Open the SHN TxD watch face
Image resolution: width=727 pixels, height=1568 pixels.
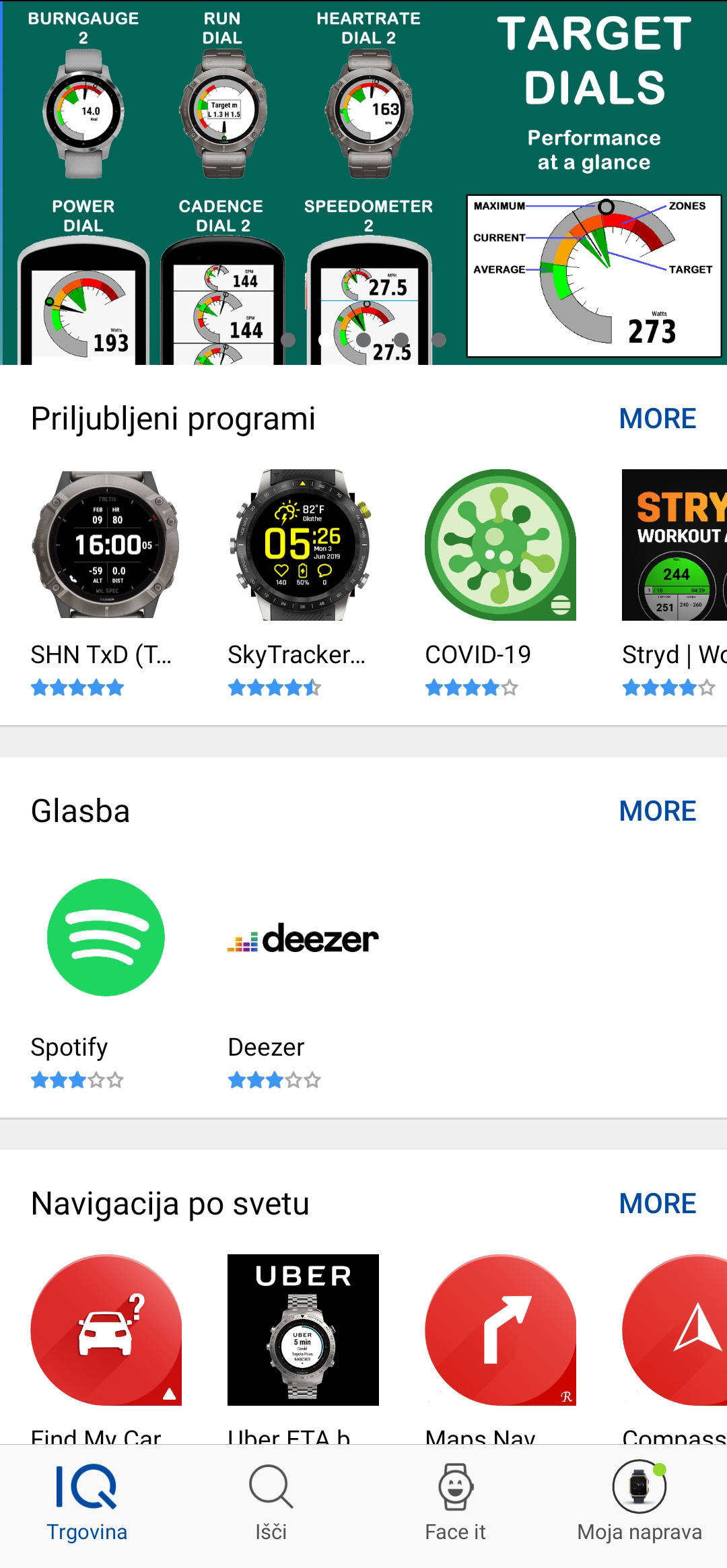pos(106,545)
